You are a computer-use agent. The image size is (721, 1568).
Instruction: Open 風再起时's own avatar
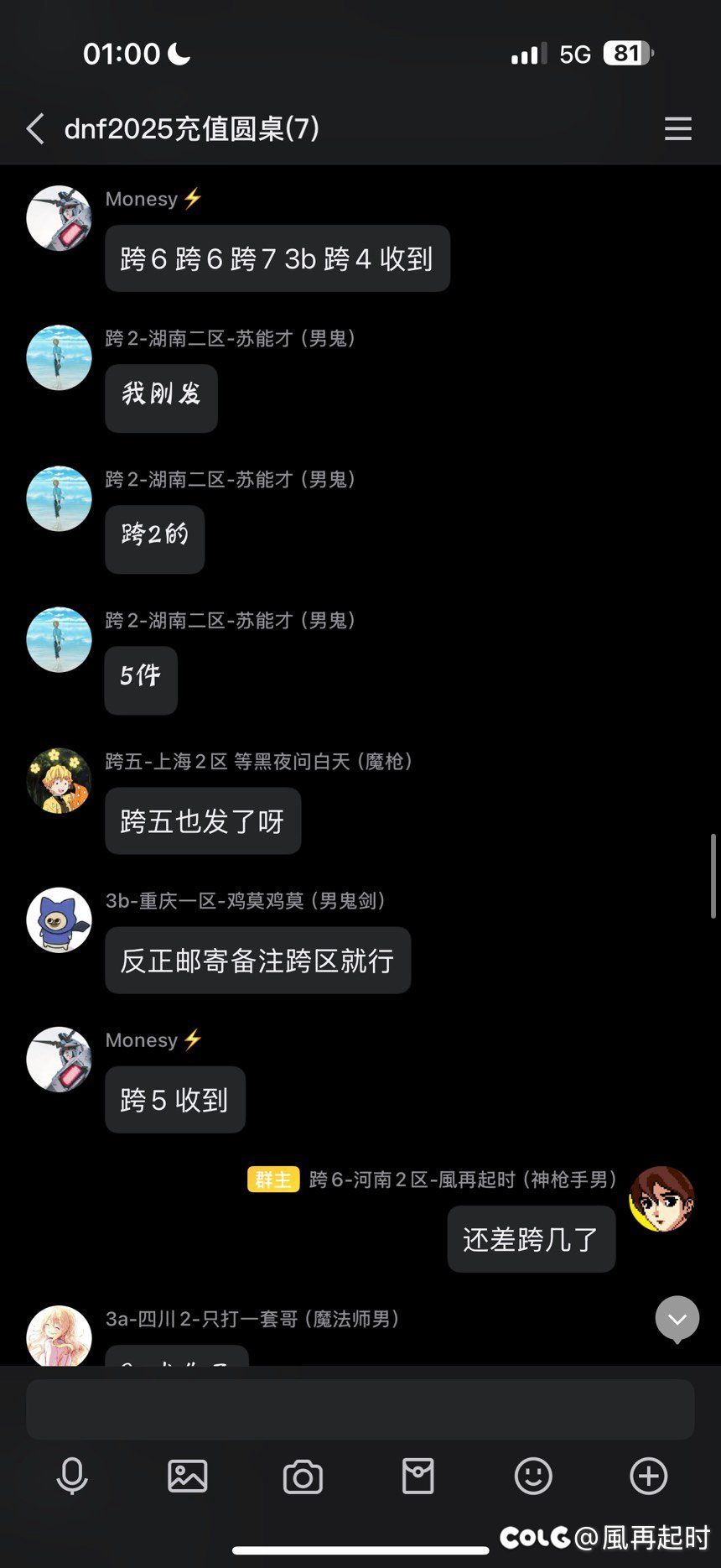click(x=662, y=1199)
